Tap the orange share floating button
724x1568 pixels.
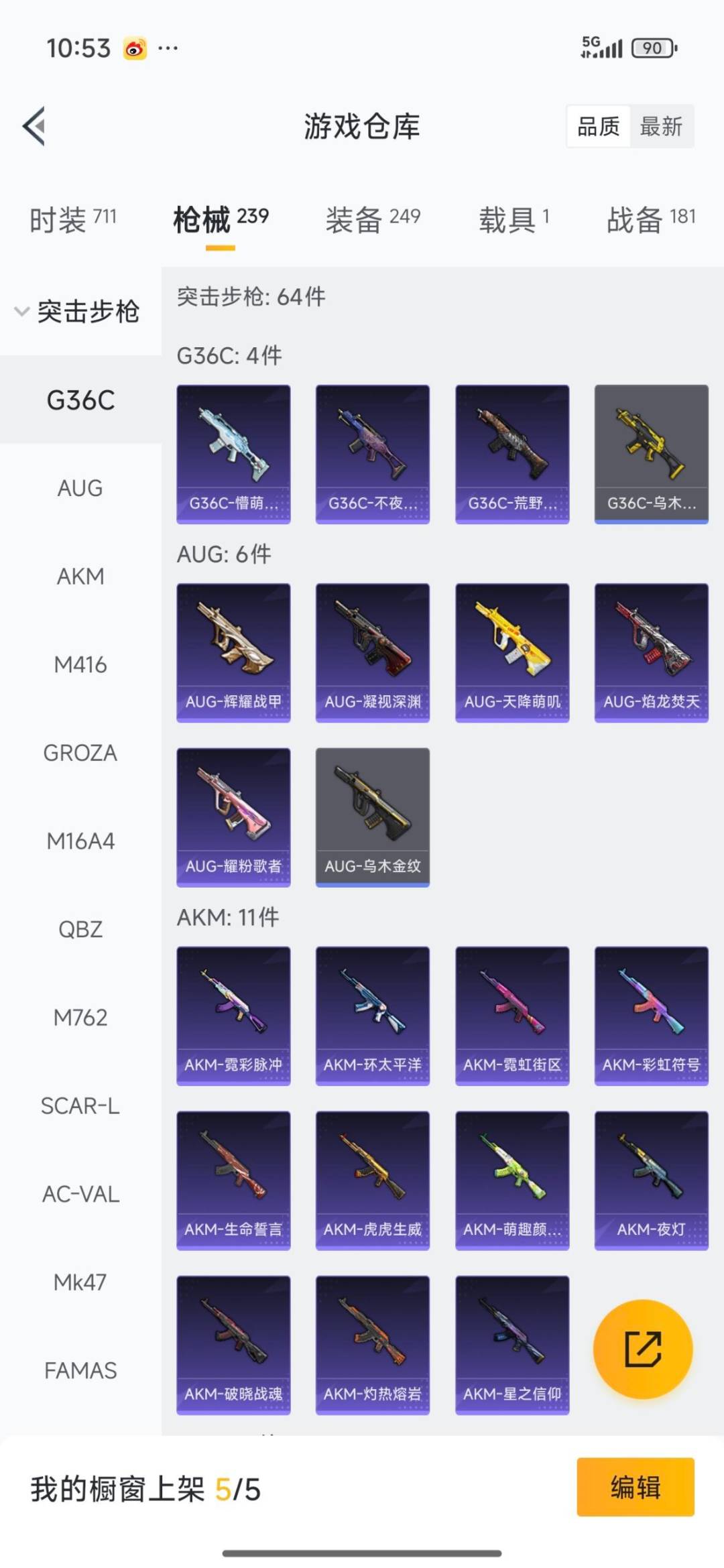[x=643, y=1349]
